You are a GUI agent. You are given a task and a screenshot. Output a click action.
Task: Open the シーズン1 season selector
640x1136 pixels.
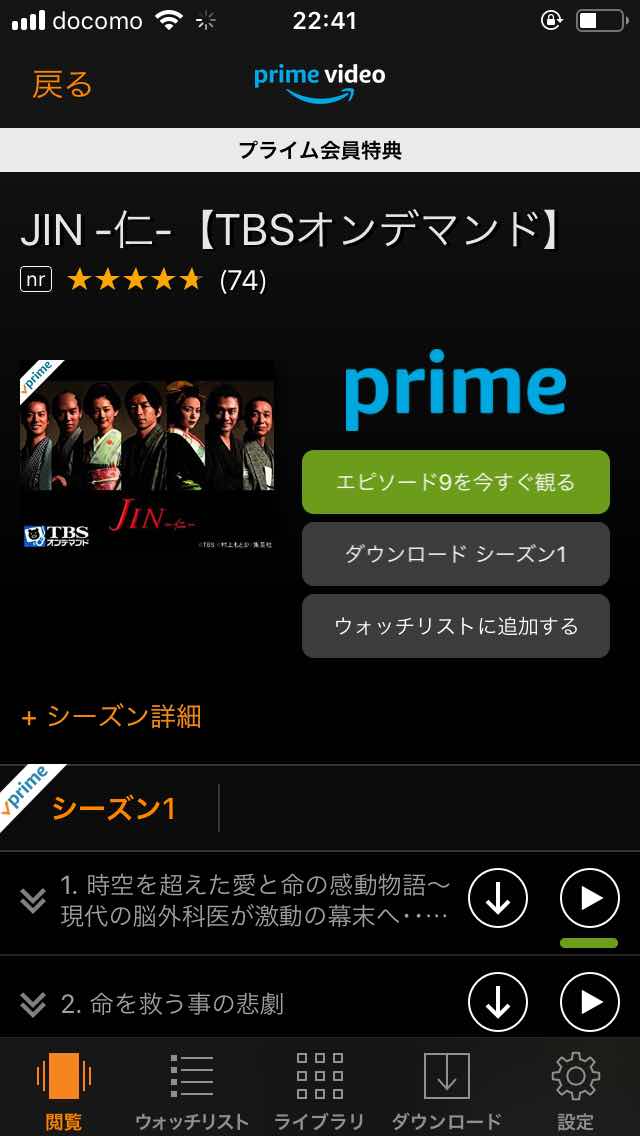pyautogui.click(x=114, y=808)
